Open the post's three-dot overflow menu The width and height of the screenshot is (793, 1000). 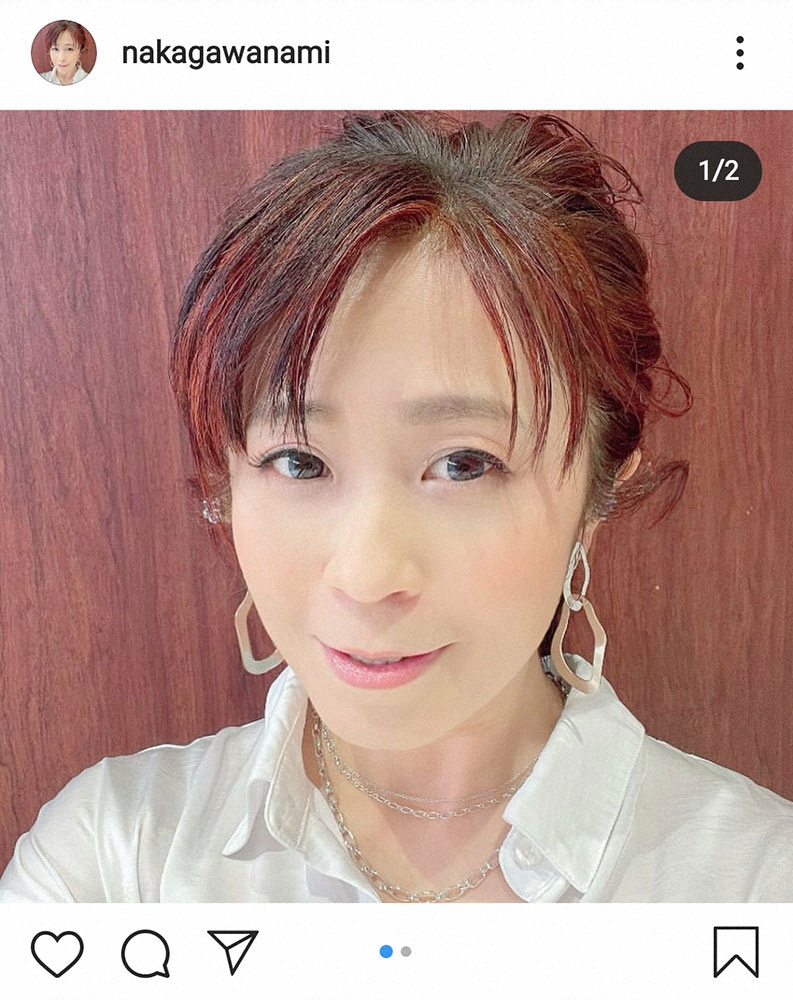739,53
